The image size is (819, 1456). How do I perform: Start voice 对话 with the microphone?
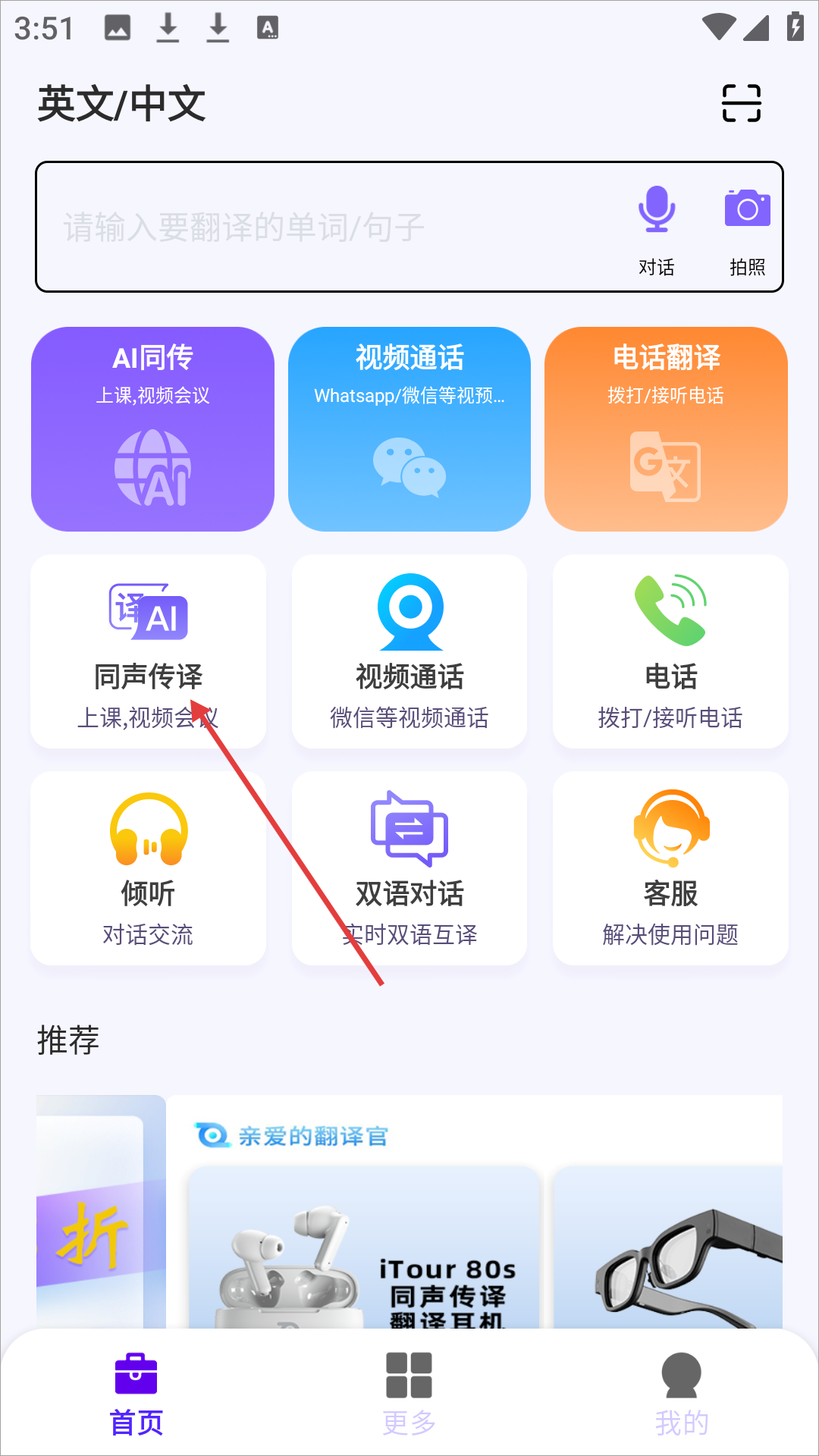[x=656, y=227]
